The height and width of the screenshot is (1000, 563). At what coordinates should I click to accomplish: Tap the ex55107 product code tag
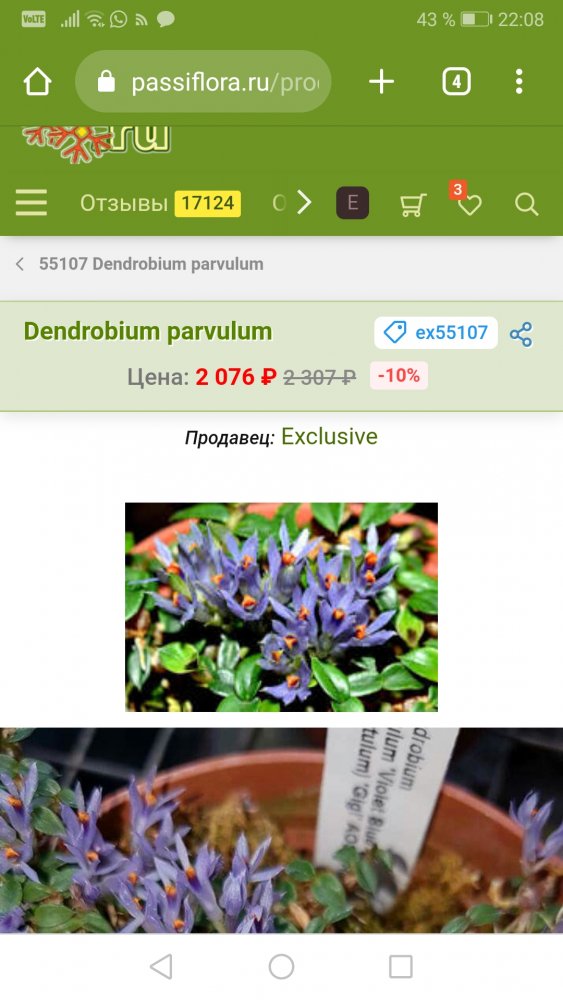click(436, 332)
